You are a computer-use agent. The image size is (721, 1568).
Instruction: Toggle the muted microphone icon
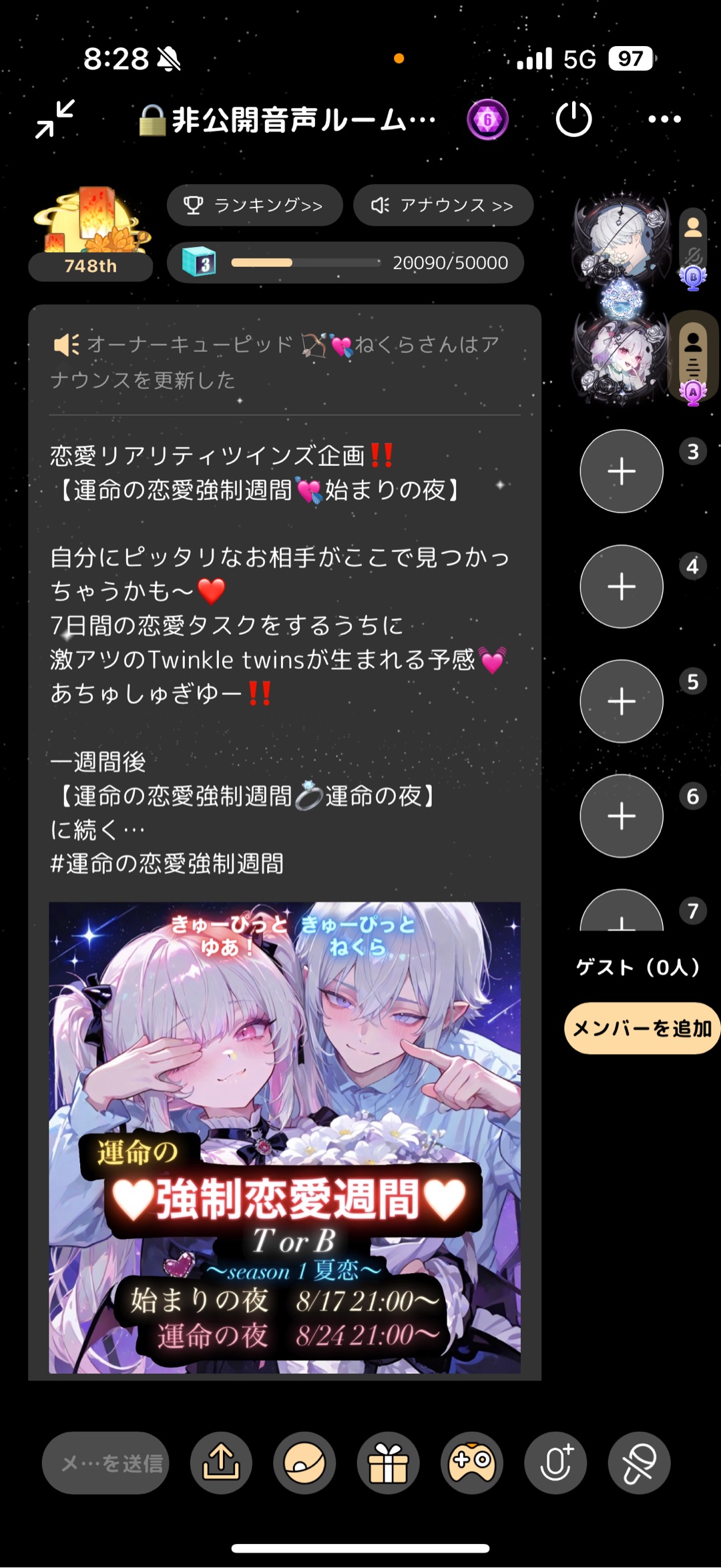[x=639, y=1463]
